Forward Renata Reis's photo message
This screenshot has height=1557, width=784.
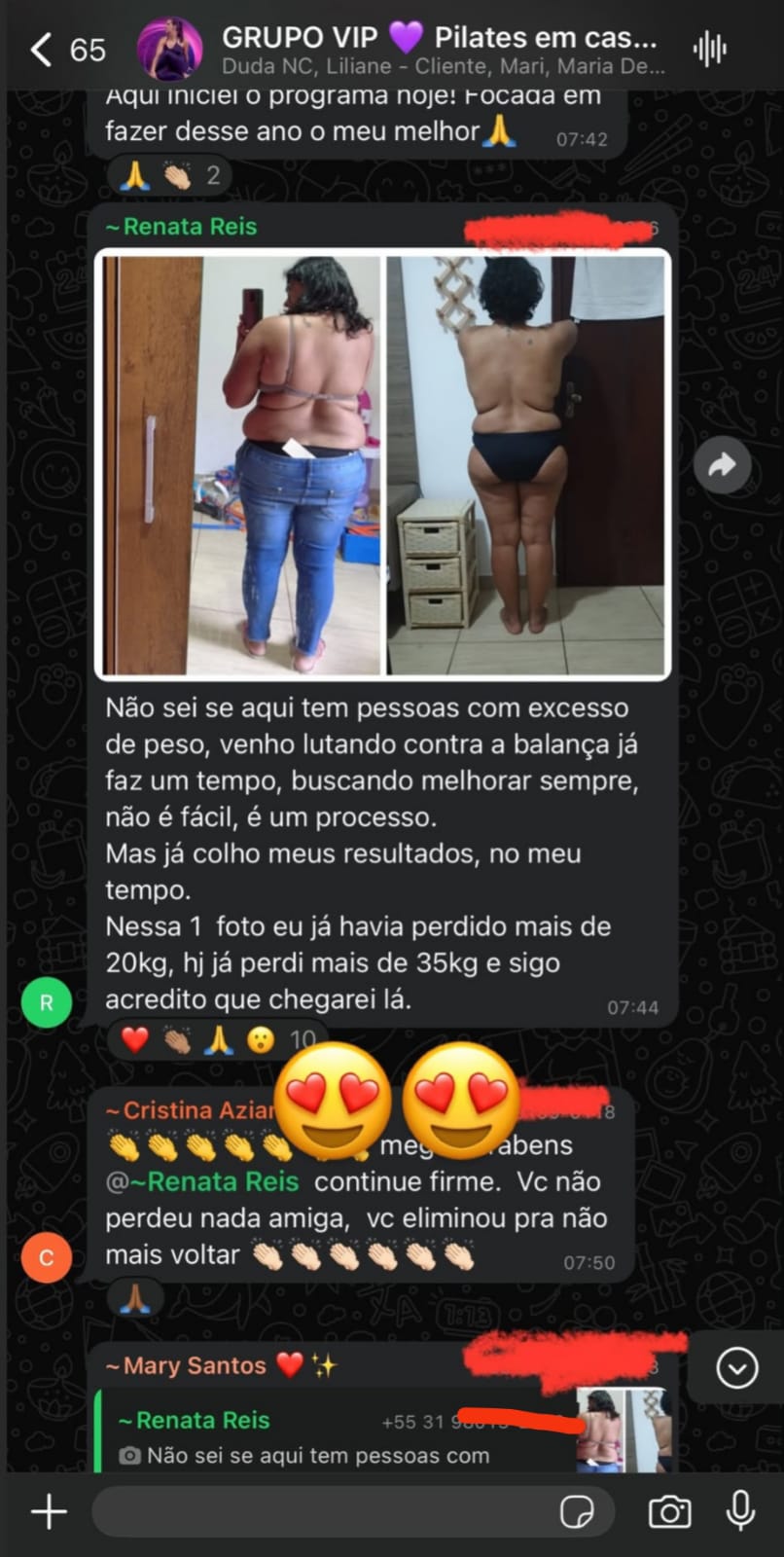pyautogui.click(x=722, y=465)
